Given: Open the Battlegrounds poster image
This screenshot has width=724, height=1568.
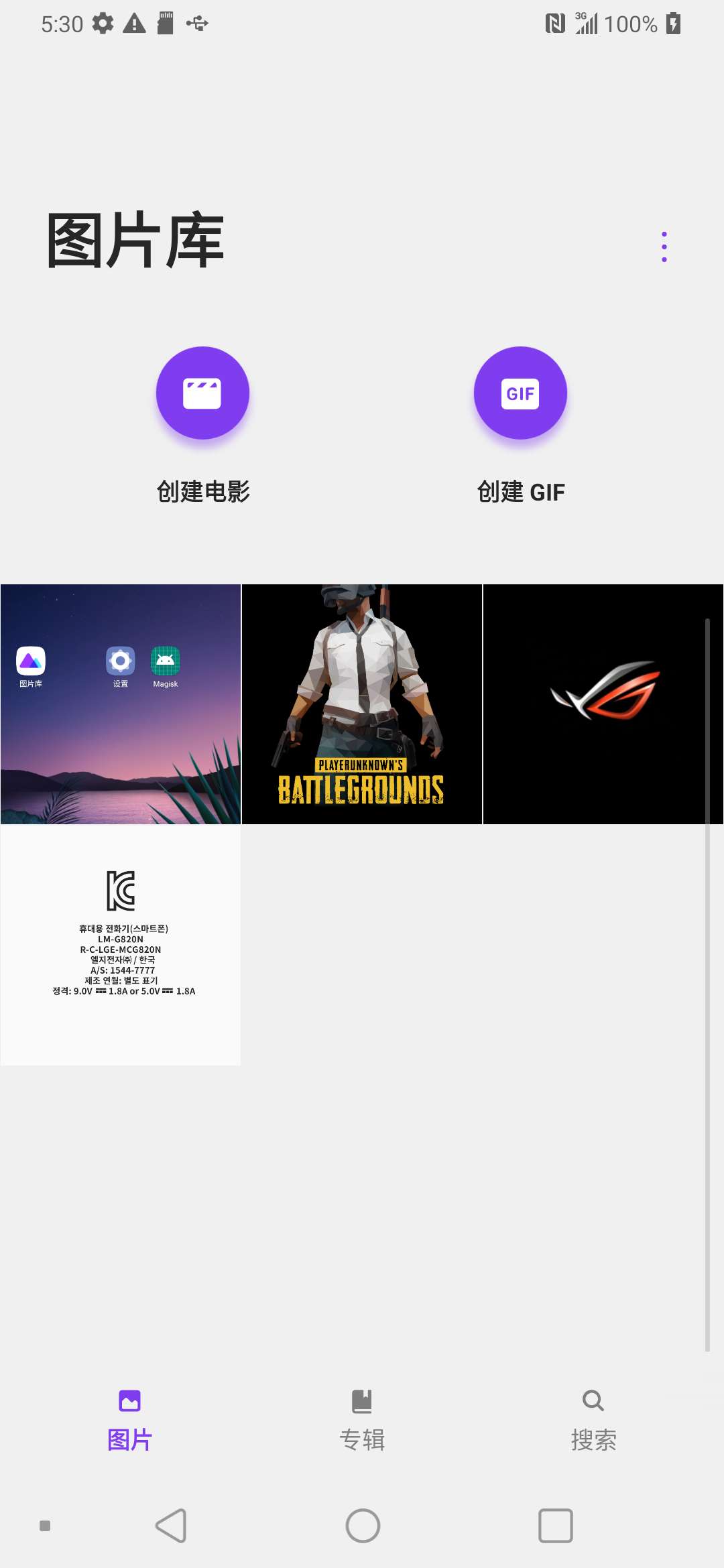Looking at the screenshot, I should click(362, 704).
